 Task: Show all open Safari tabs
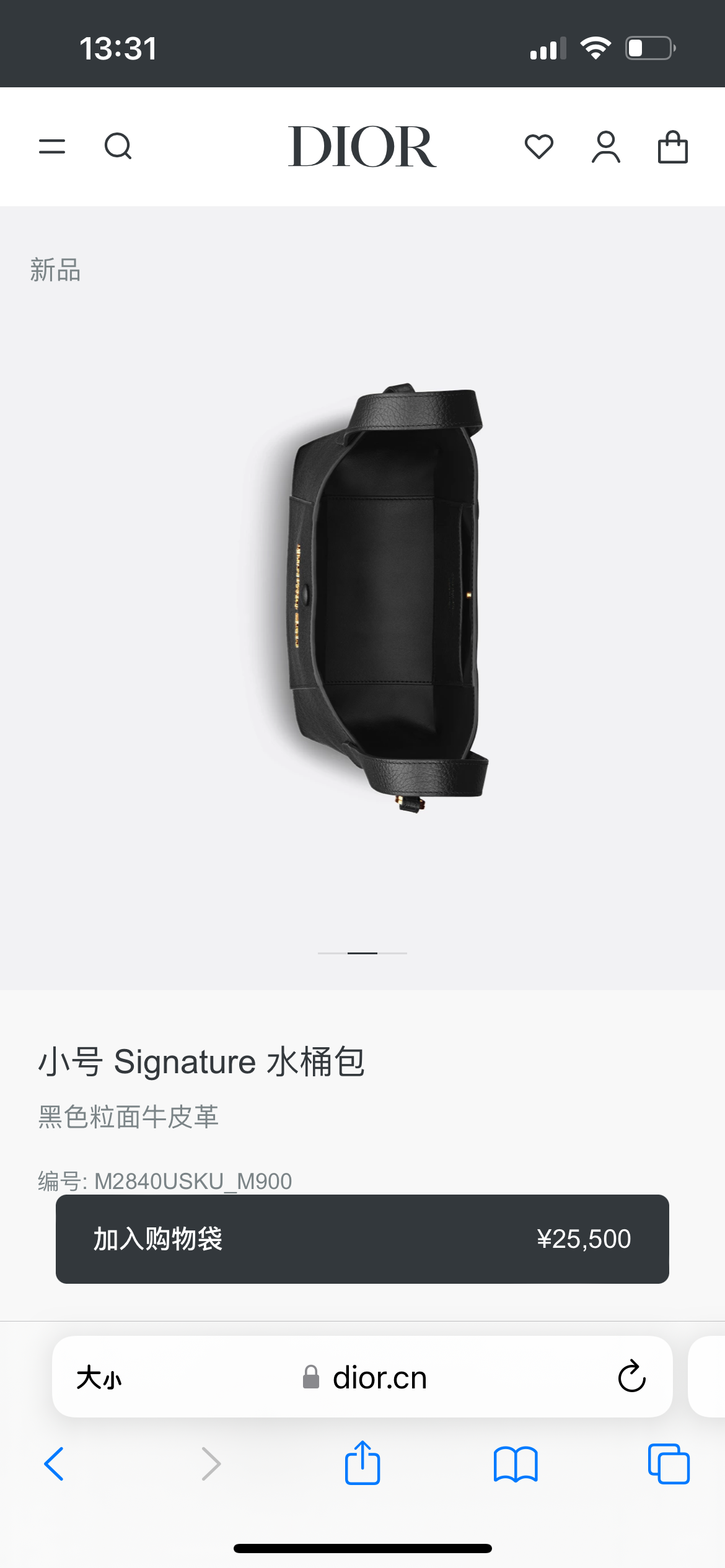point(668,1464)
